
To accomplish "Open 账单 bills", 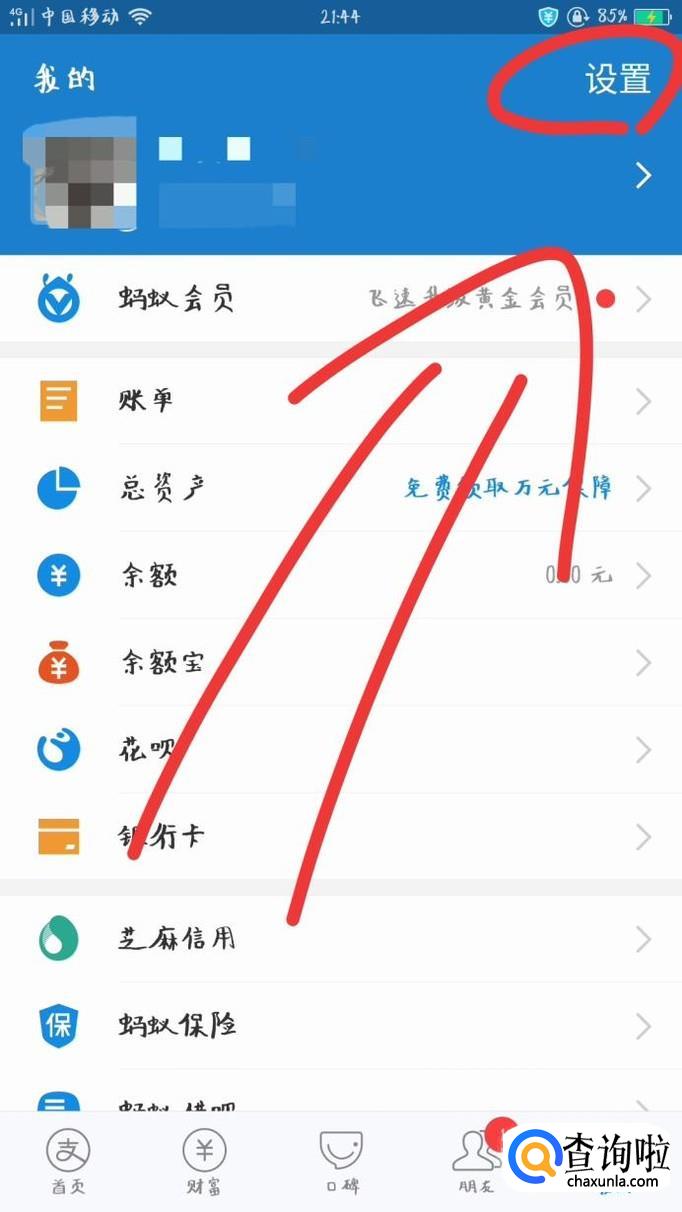I will point(340,401).
